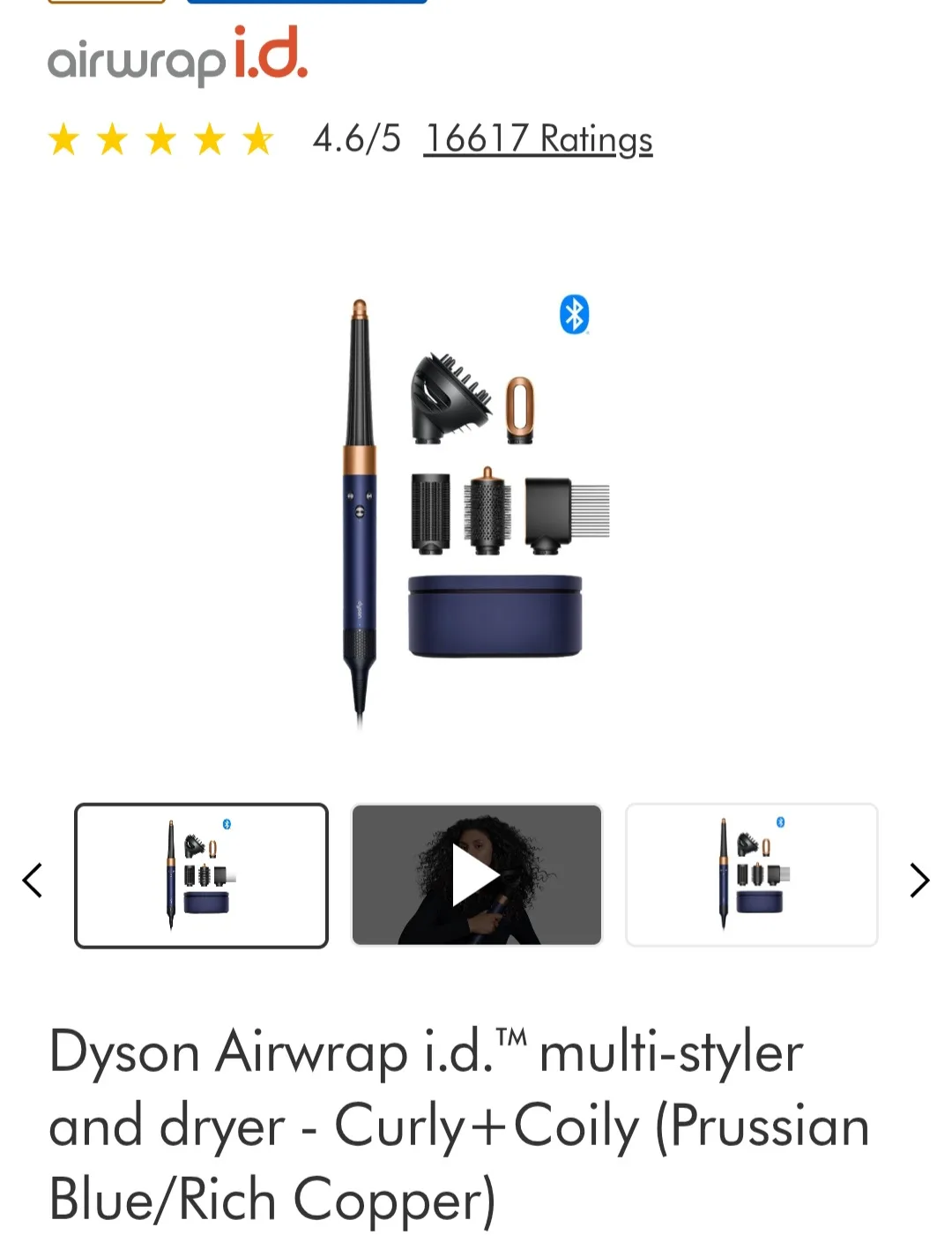Open the 16617 Ratings link
952x1257 pixels.
point(538,139)
